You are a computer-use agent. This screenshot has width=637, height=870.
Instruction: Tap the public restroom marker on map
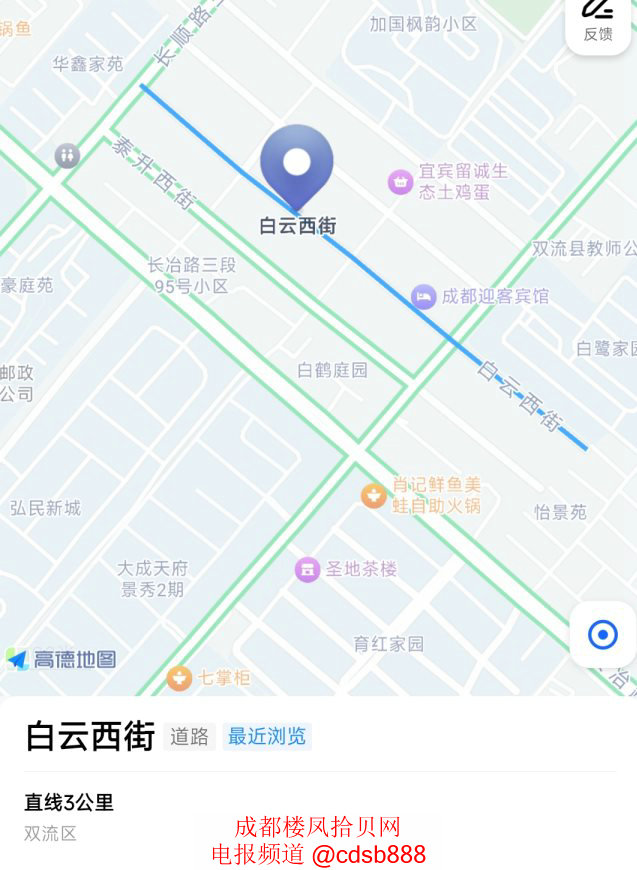67,155
